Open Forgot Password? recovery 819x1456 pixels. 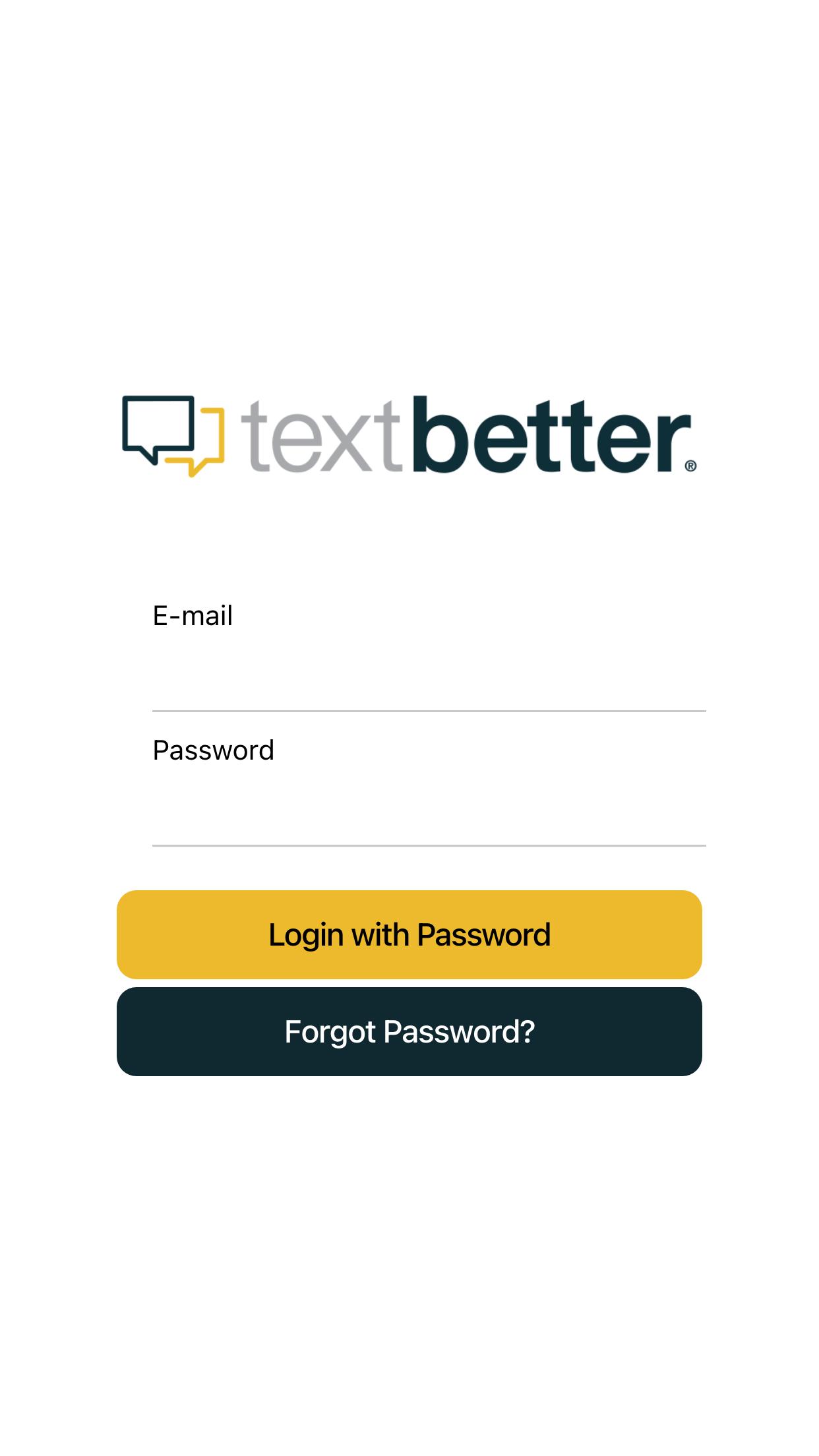coord(409,1031)
